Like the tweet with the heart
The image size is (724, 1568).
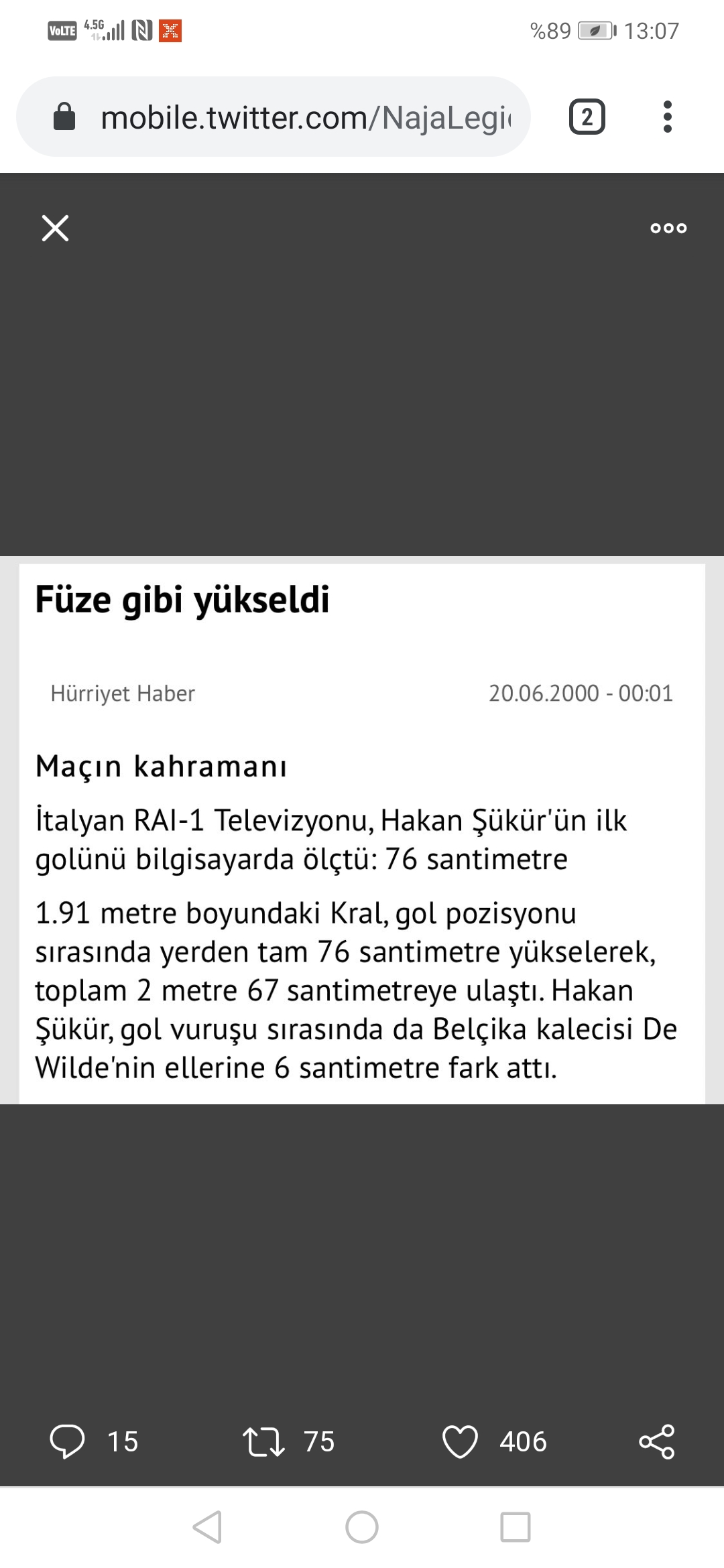pos(460,1441)
